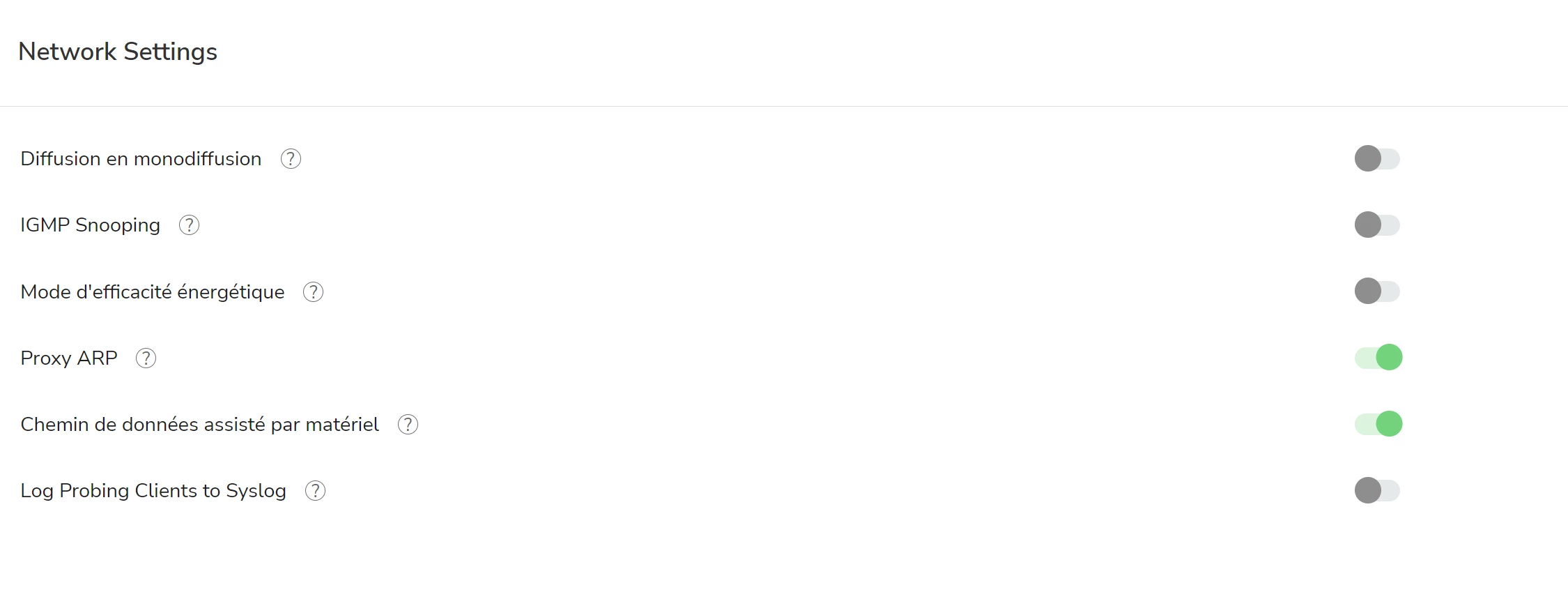Disable Proxy ARP
Screen dimensions: 1568x599
(x=1378, y=358)
